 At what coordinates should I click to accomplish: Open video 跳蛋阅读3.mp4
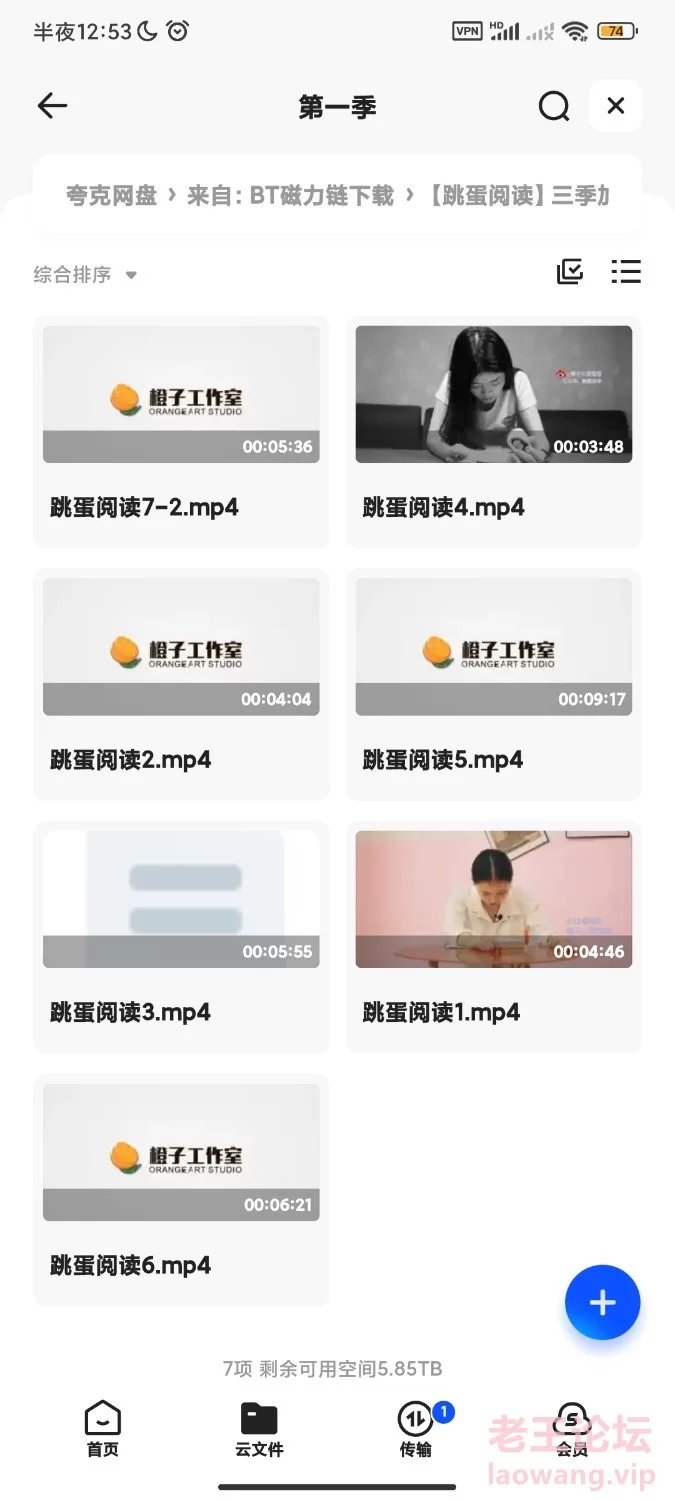click(x=181, y=937)
